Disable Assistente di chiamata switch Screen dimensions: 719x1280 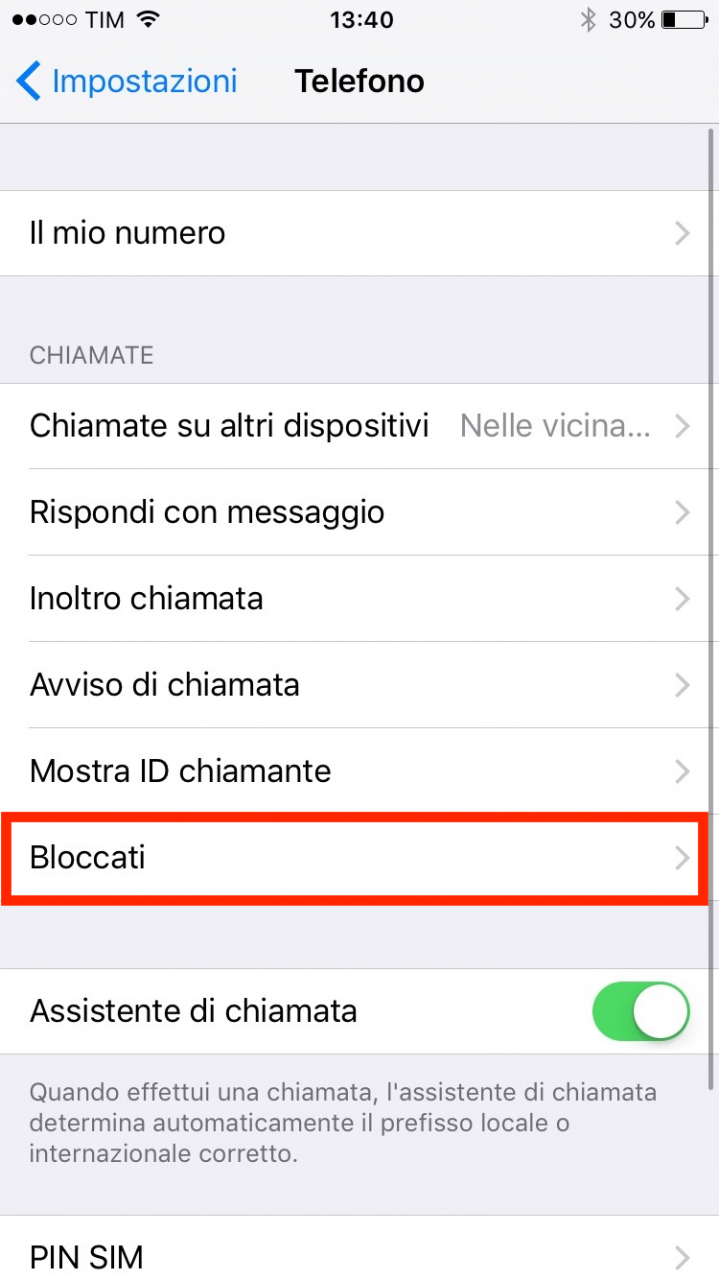[x=641, y=1011]
